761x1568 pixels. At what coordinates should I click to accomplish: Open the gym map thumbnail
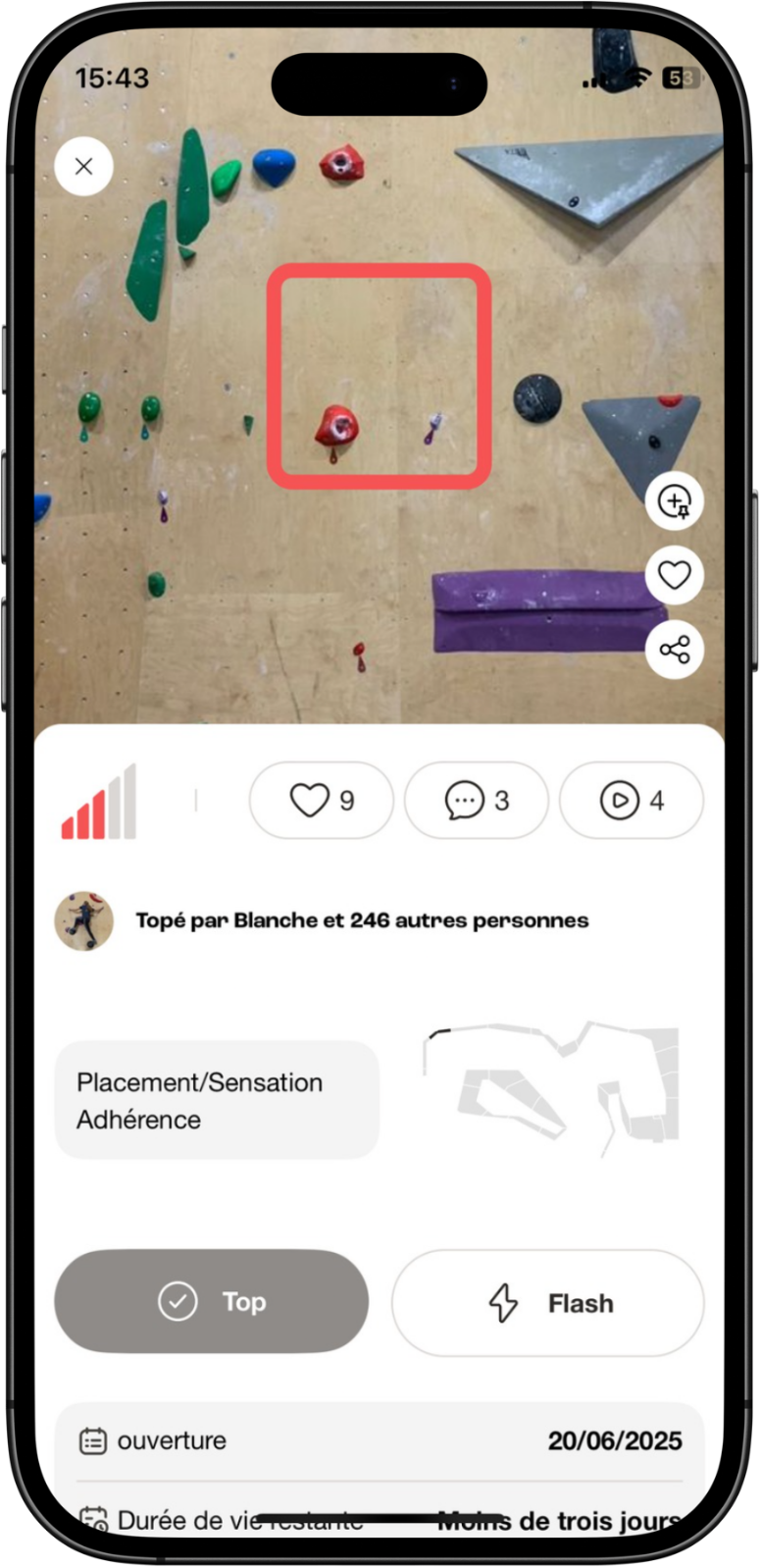point(550,1089)
